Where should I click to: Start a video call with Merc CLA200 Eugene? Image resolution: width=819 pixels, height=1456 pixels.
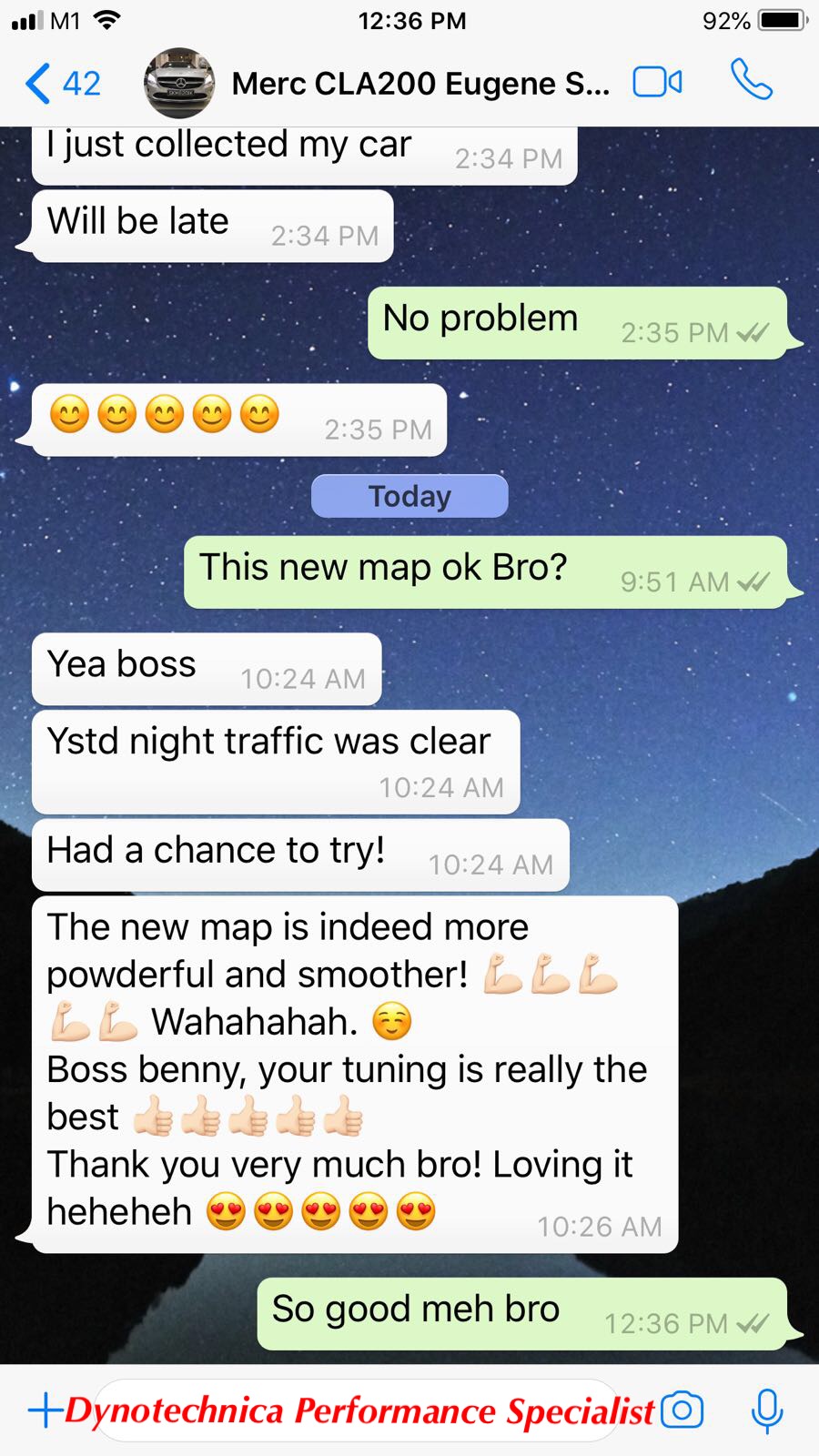pyautogui.click(x=657, y=83)
